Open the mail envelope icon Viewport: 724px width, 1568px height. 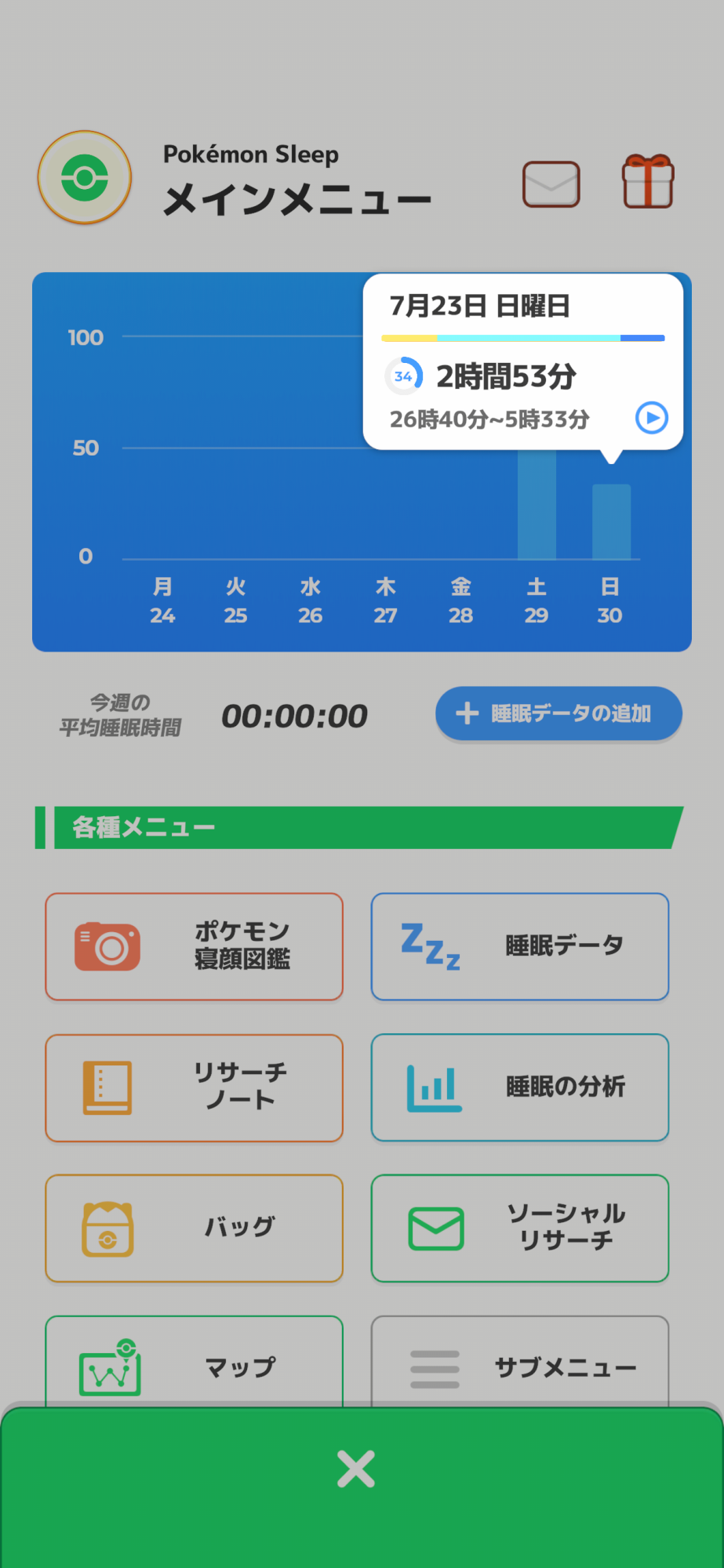pyautogui.click(x=551, y=184)
